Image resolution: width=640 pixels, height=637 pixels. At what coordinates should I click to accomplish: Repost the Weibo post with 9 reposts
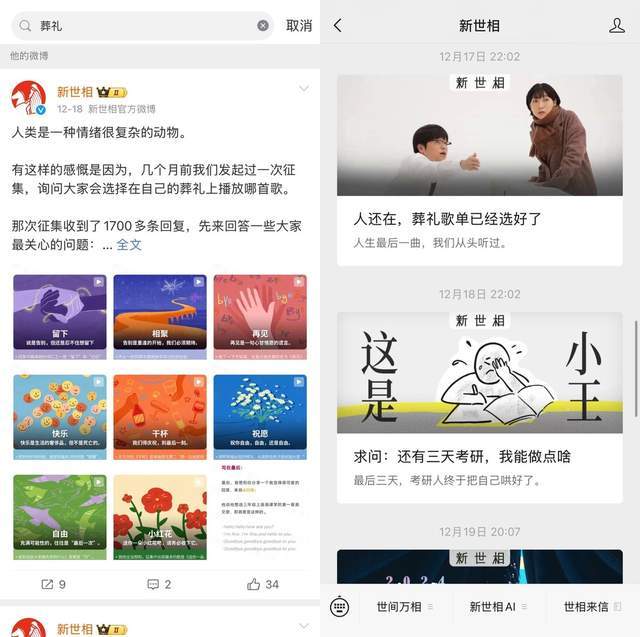pyautogui.click(x=53, y=584)
